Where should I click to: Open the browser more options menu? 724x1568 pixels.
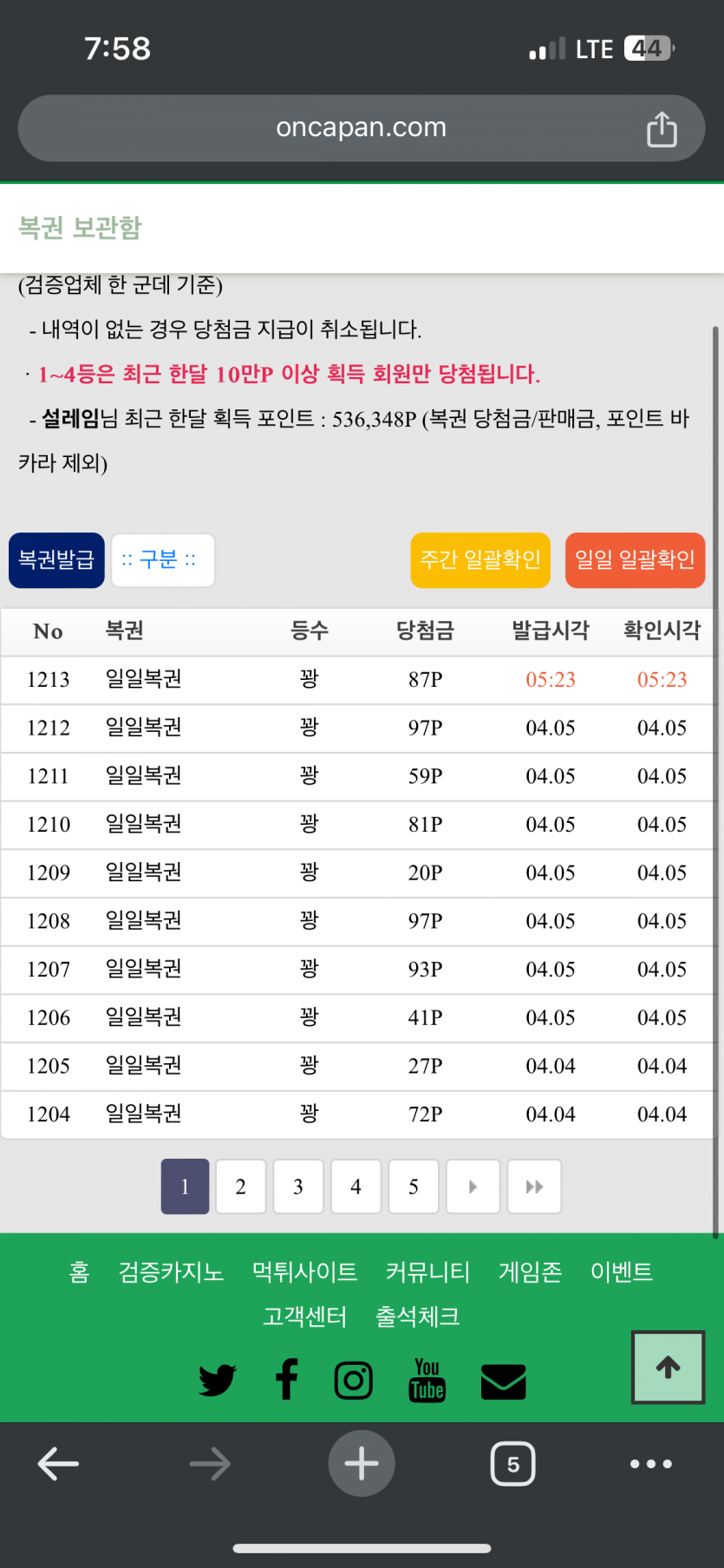[650, 1464]
